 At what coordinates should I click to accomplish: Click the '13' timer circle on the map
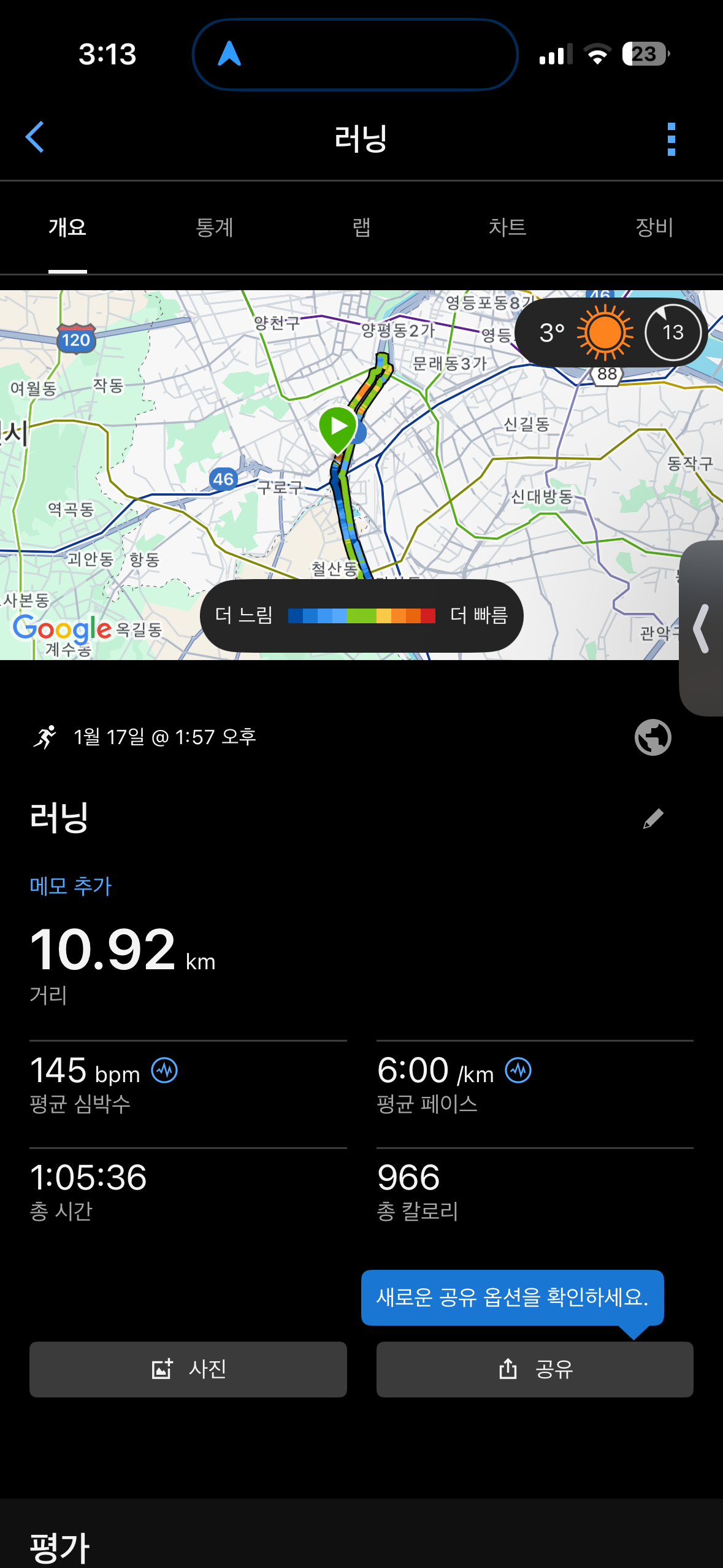673,332
